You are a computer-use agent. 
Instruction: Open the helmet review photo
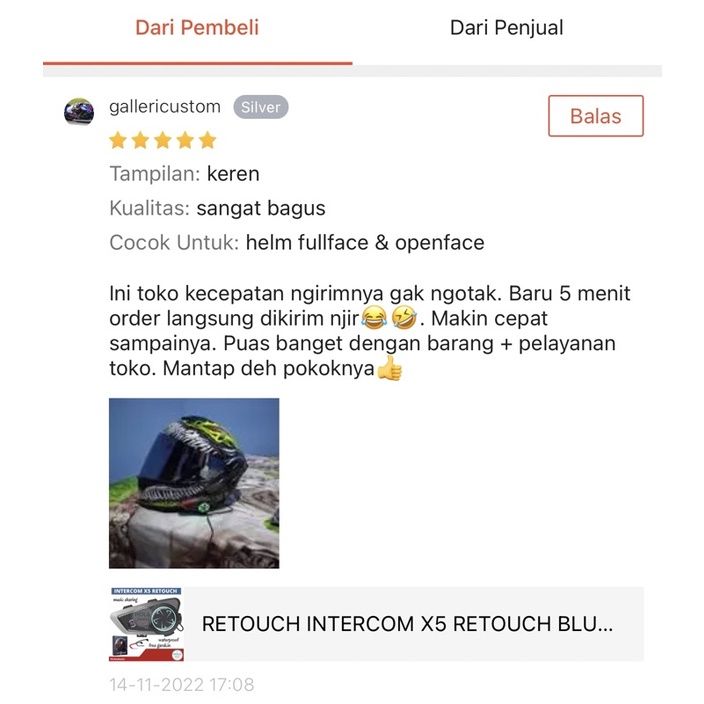click(194, 483)
